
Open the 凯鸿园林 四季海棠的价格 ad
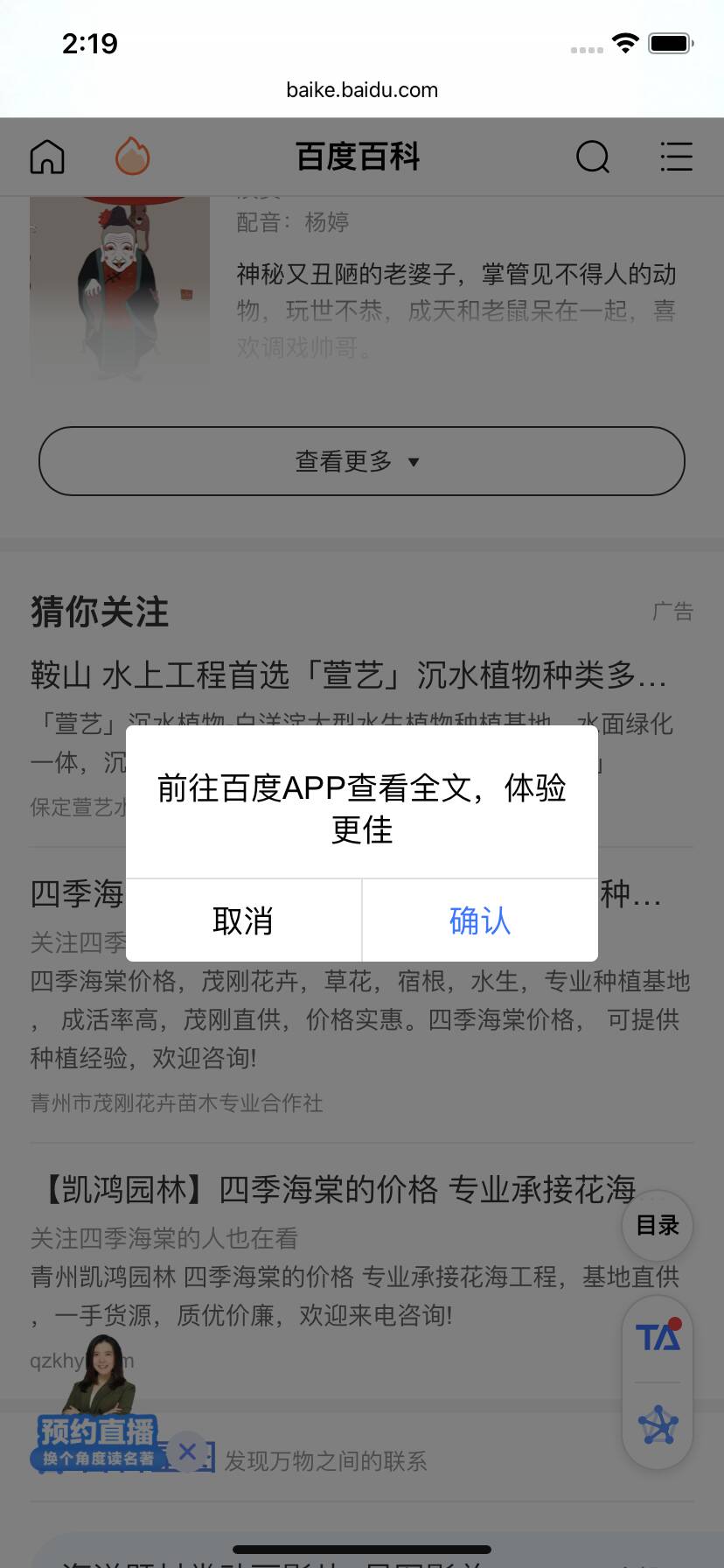(339, 1190)
